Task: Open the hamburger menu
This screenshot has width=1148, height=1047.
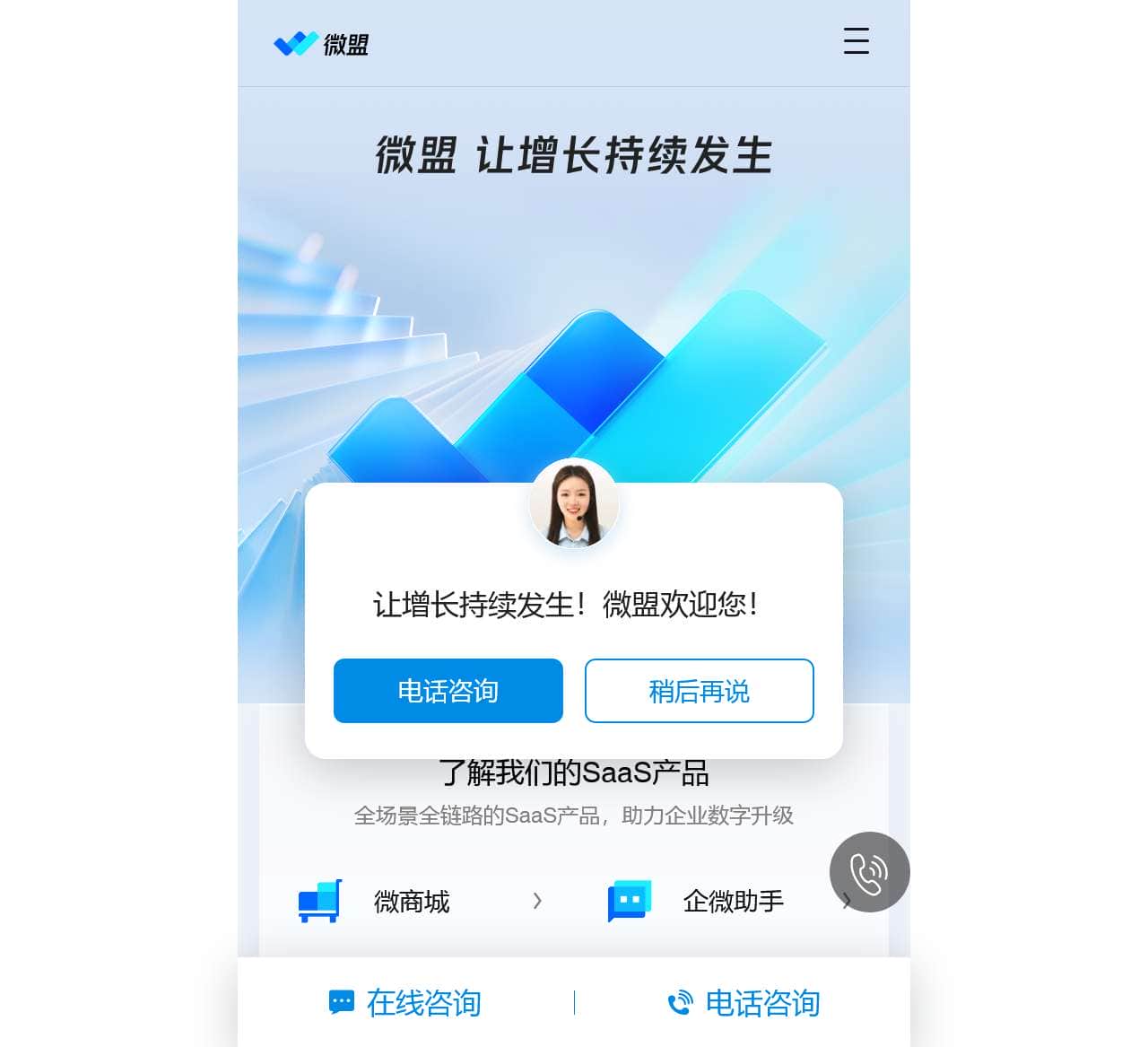Action: [x=856, y=41]
